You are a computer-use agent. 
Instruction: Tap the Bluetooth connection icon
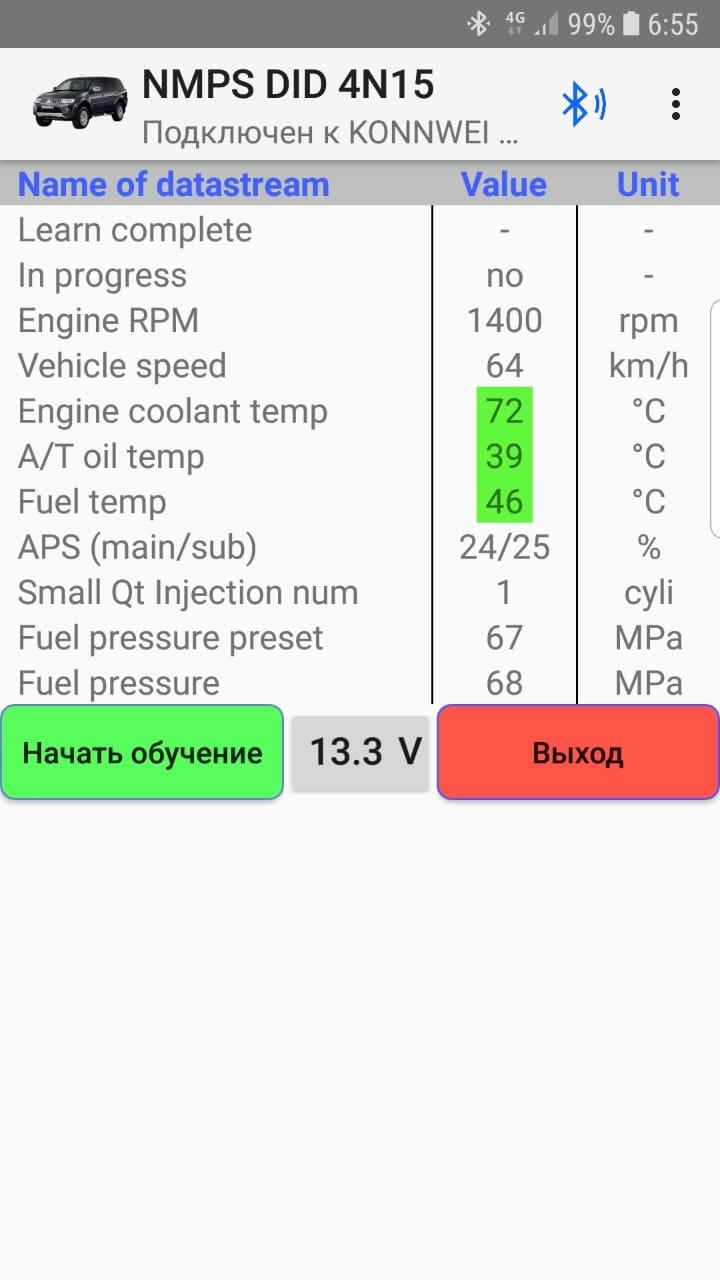click(583, 105)
